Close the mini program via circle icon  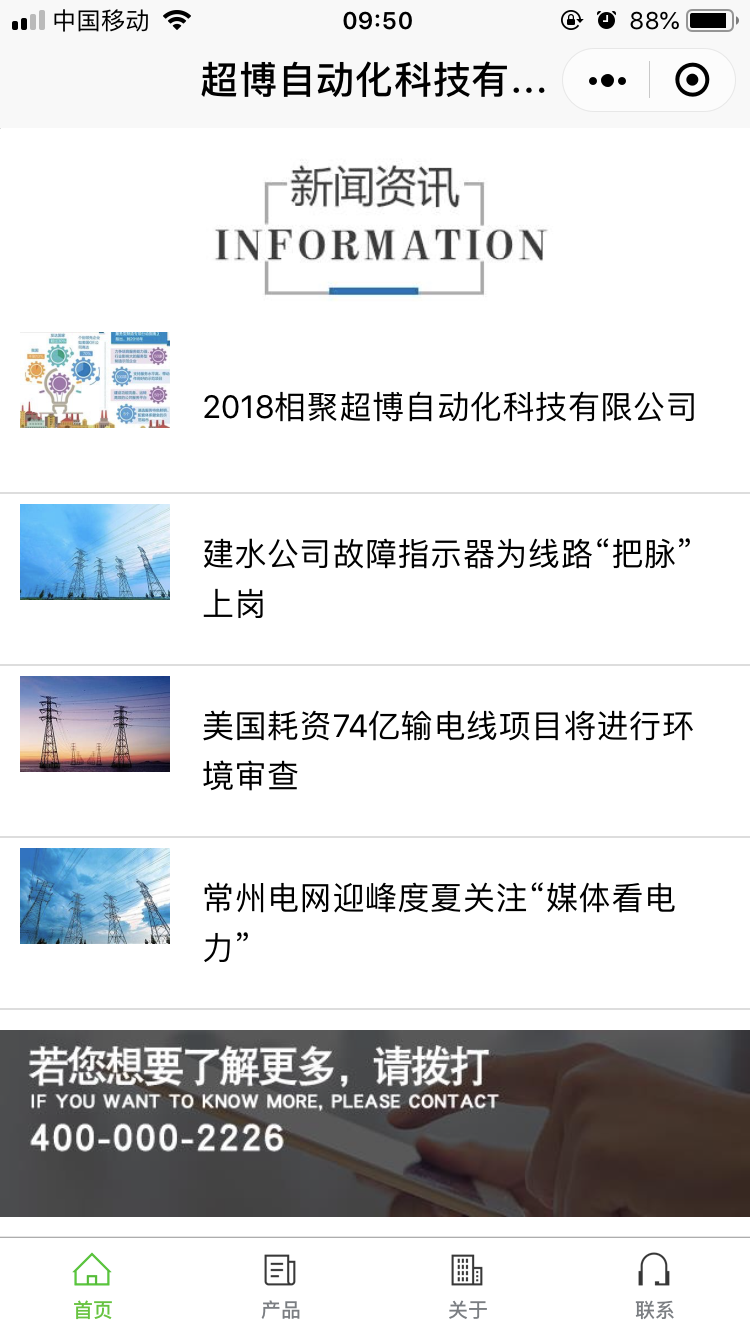[692, 81]
